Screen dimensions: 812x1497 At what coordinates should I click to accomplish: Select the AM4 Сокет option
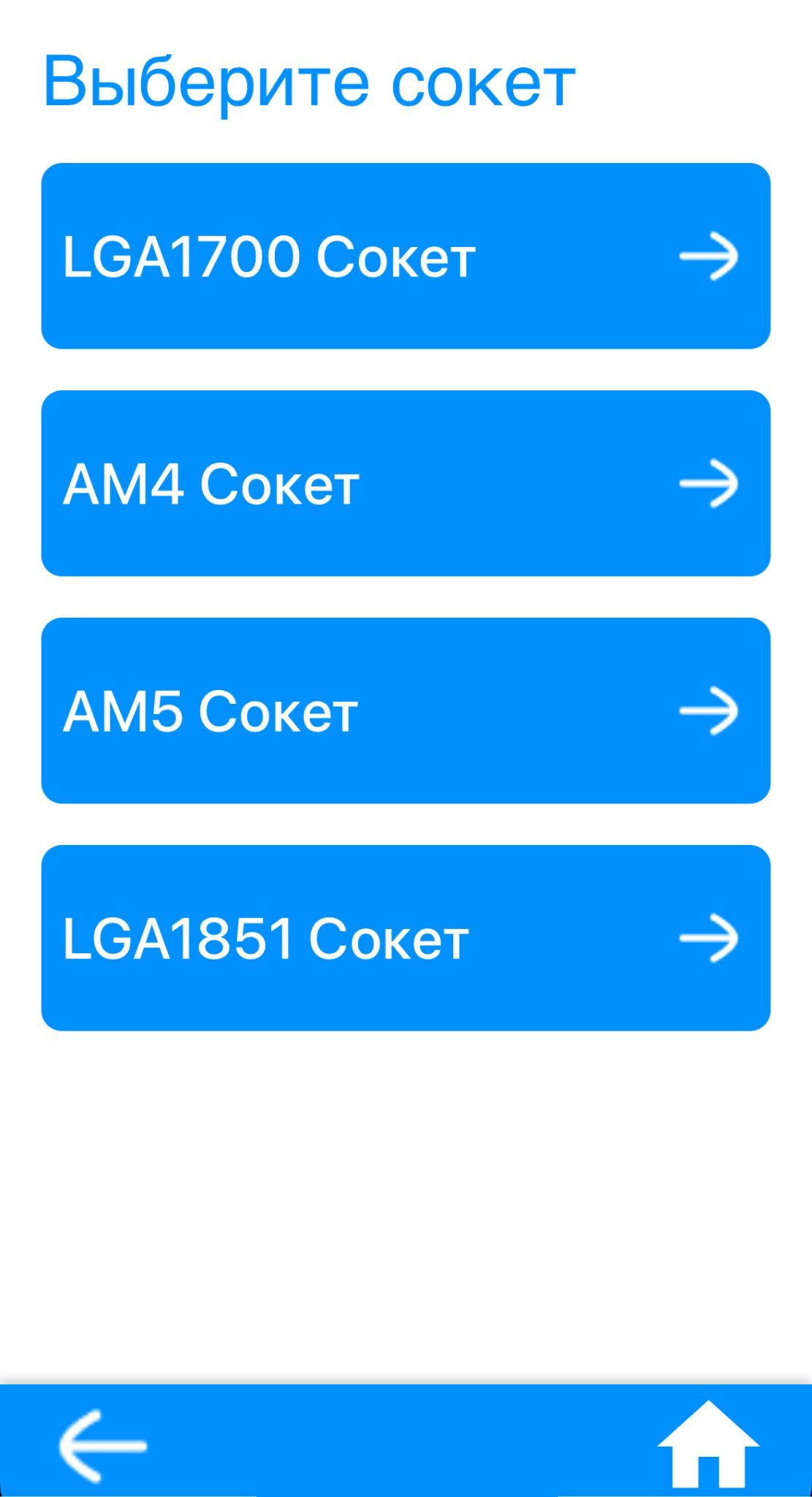pyautogui.click(x=406, y=482)
